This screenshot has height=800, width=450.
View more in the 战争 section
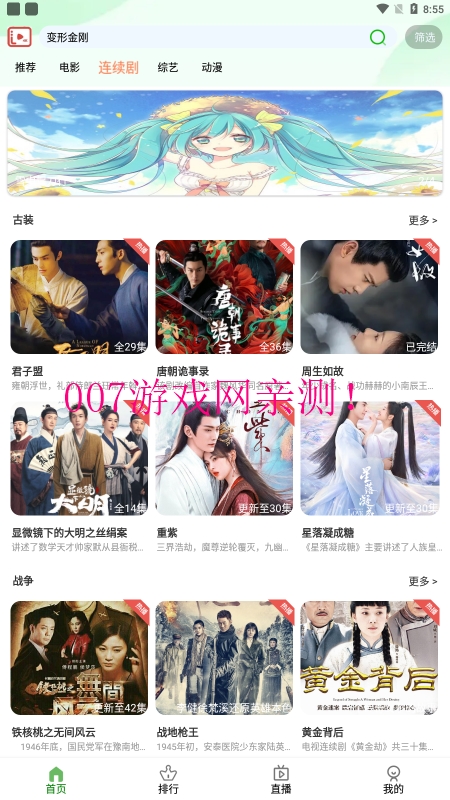(423, 581)
